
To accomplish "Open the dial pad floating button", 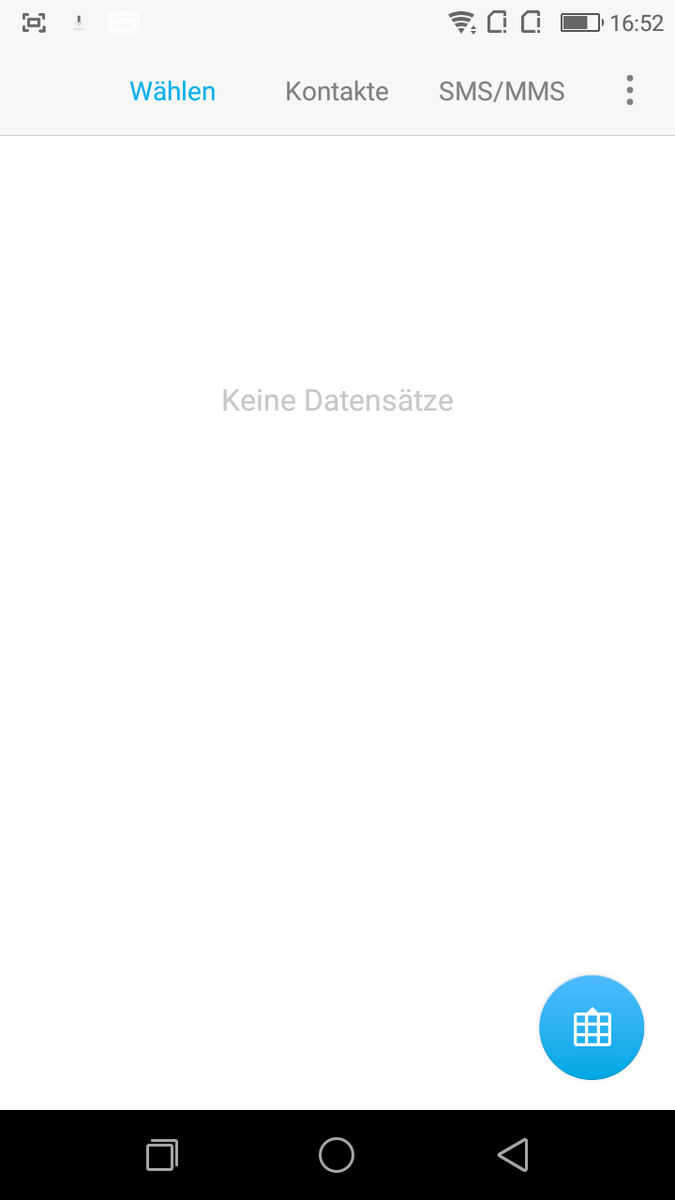I will (x=591, y=1027).
